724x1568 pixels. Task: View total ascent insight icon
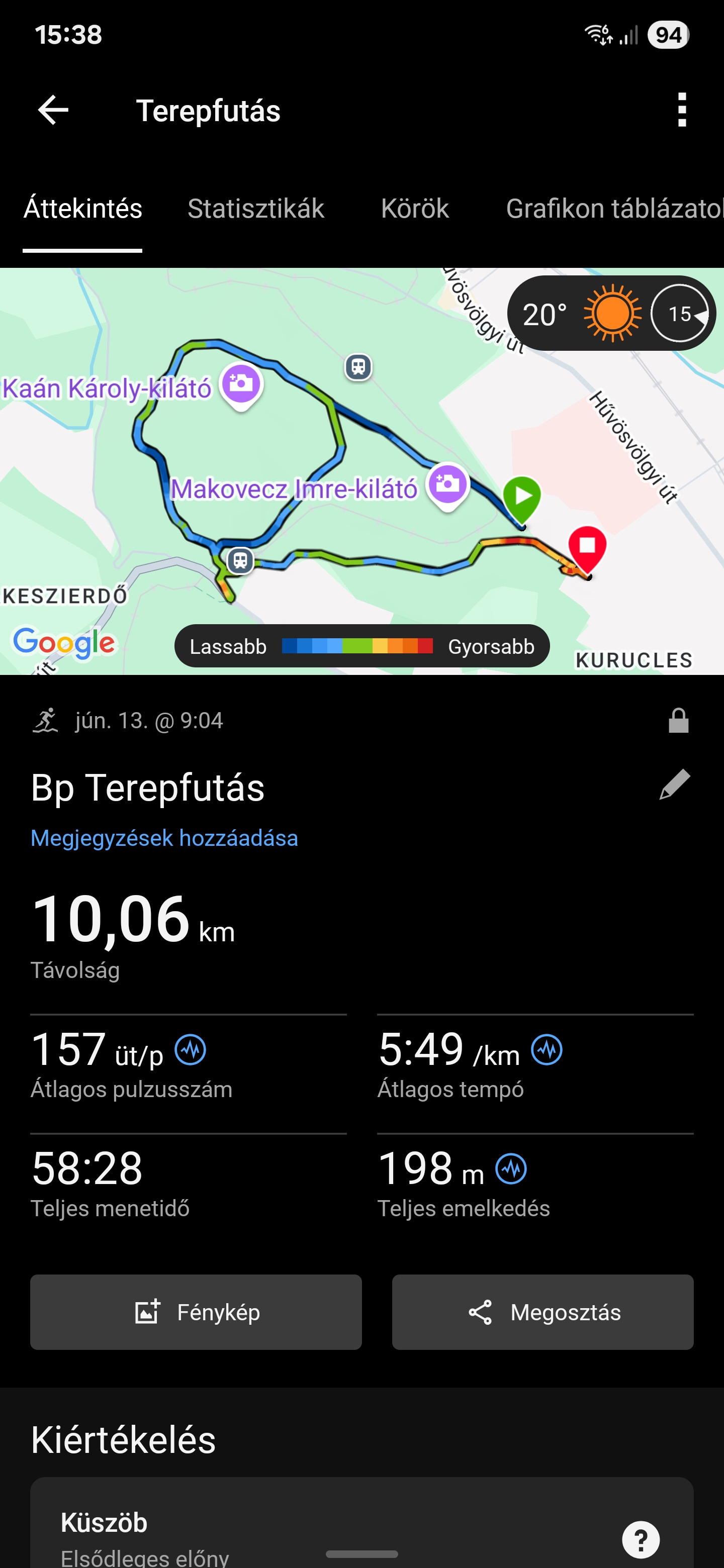point(511,1168)
